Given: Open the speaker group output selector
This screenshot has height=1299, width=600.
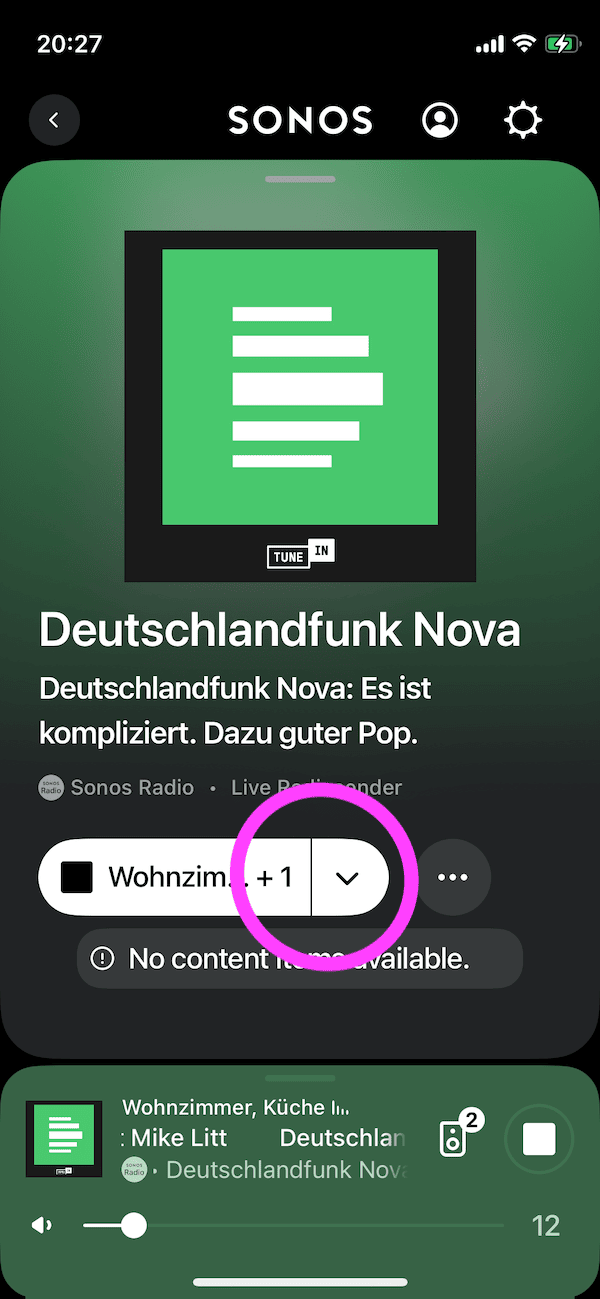Looking at the screenshot, I should [455, 1138].
